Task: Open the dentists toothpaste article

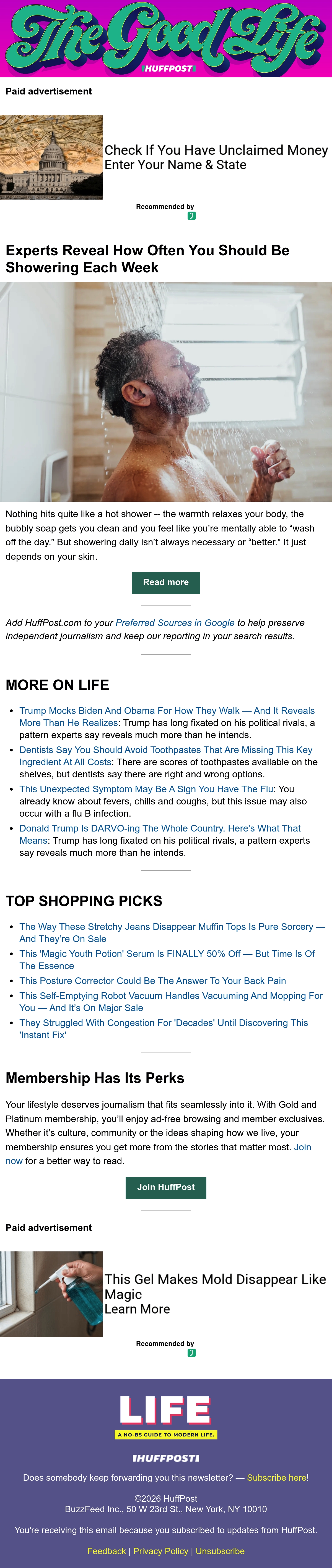Action: click(x=166, y=756)
